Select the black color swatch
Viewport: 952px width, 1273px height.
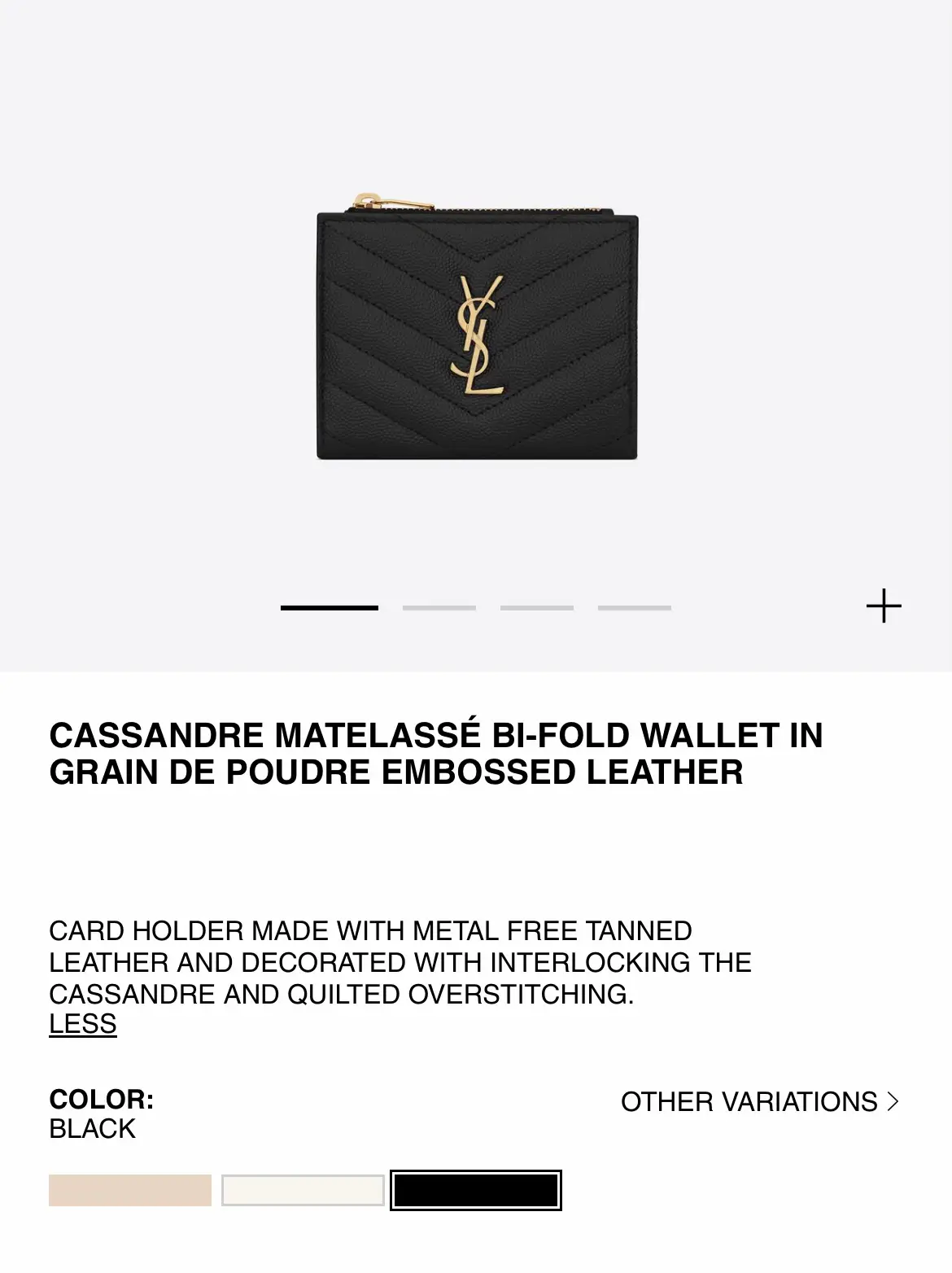pyautogui.click(x=474, y=1190)
